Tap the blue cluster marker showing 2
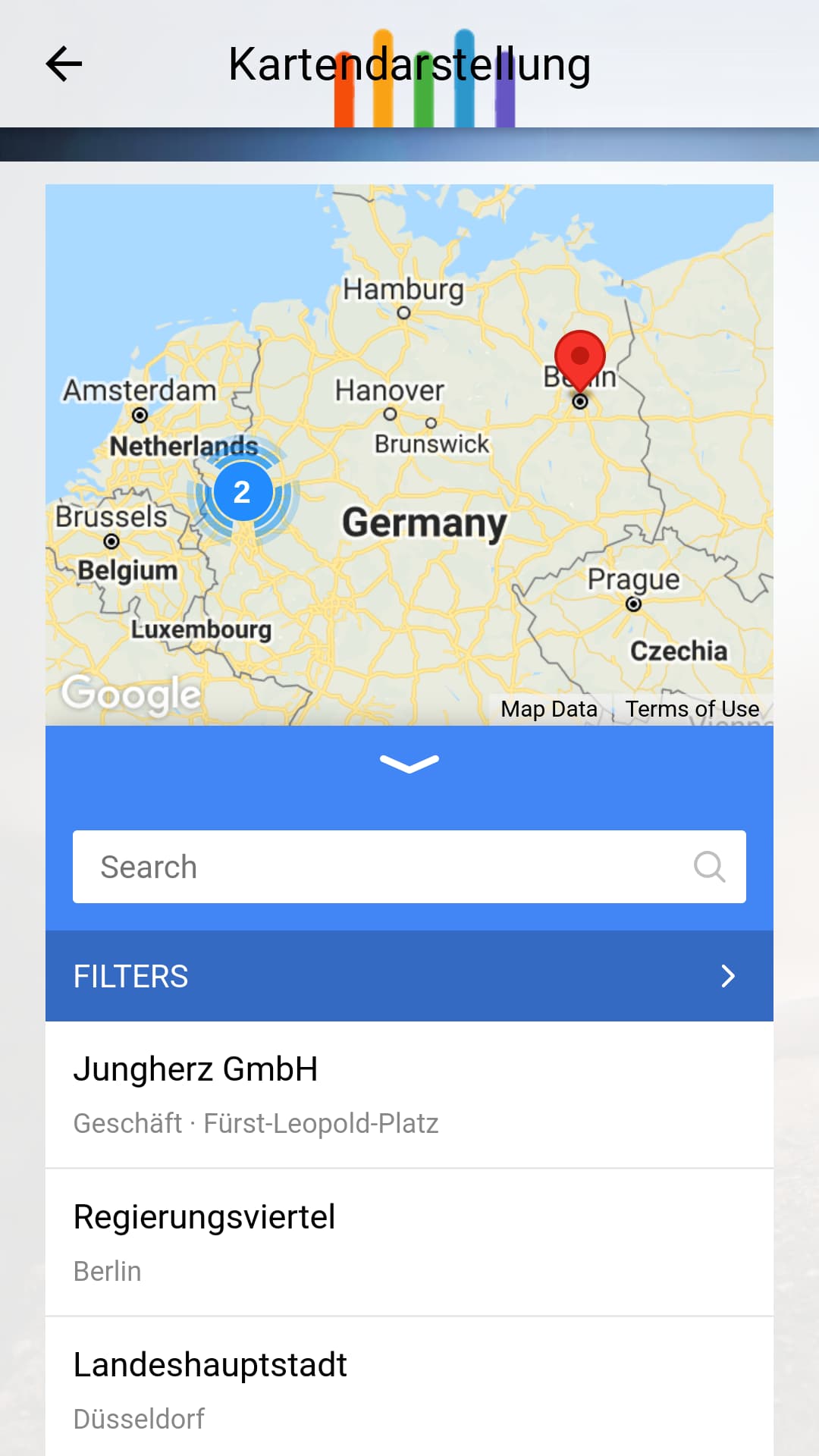 point(243,492)
